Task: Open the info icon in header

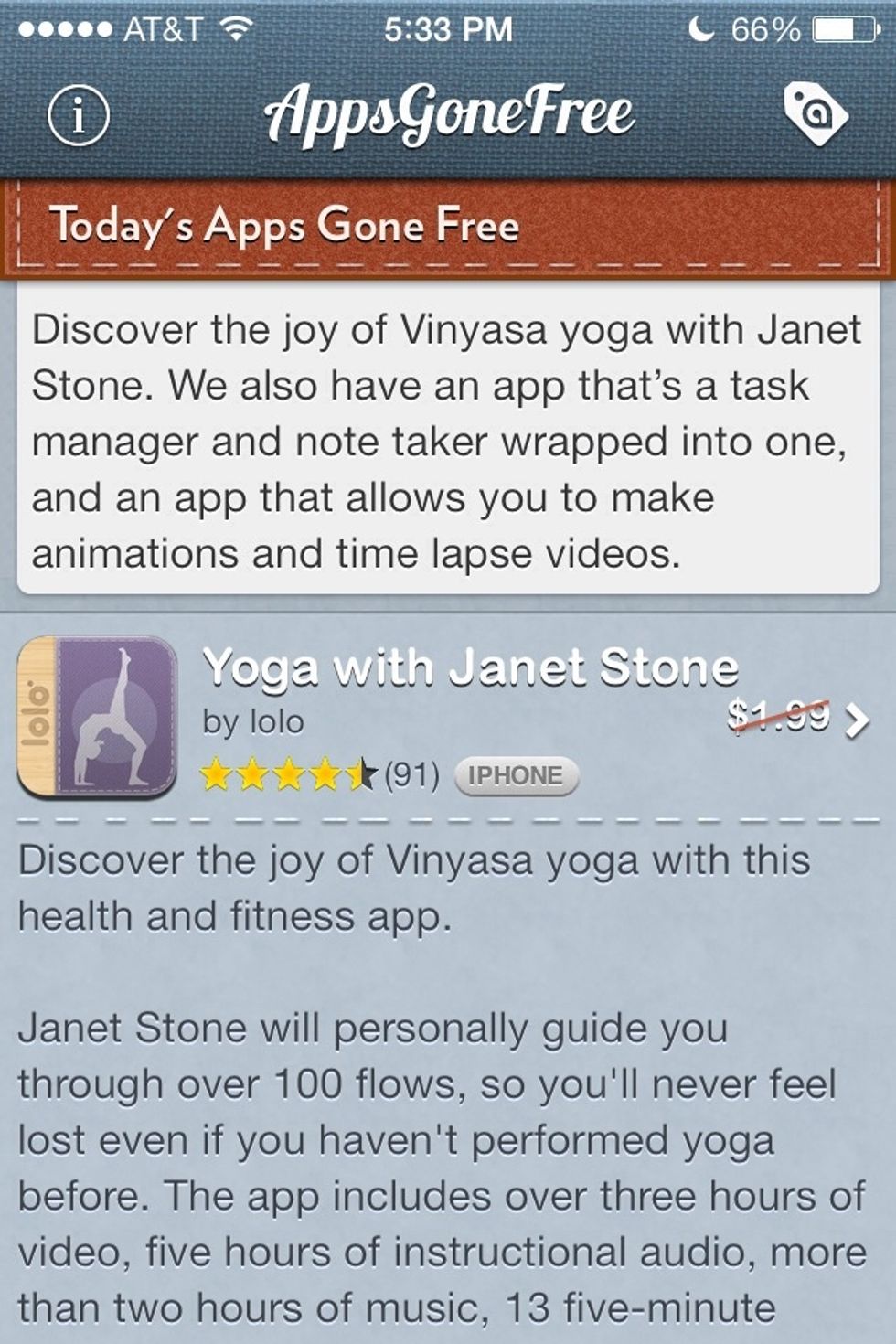Action: (79, 115)
